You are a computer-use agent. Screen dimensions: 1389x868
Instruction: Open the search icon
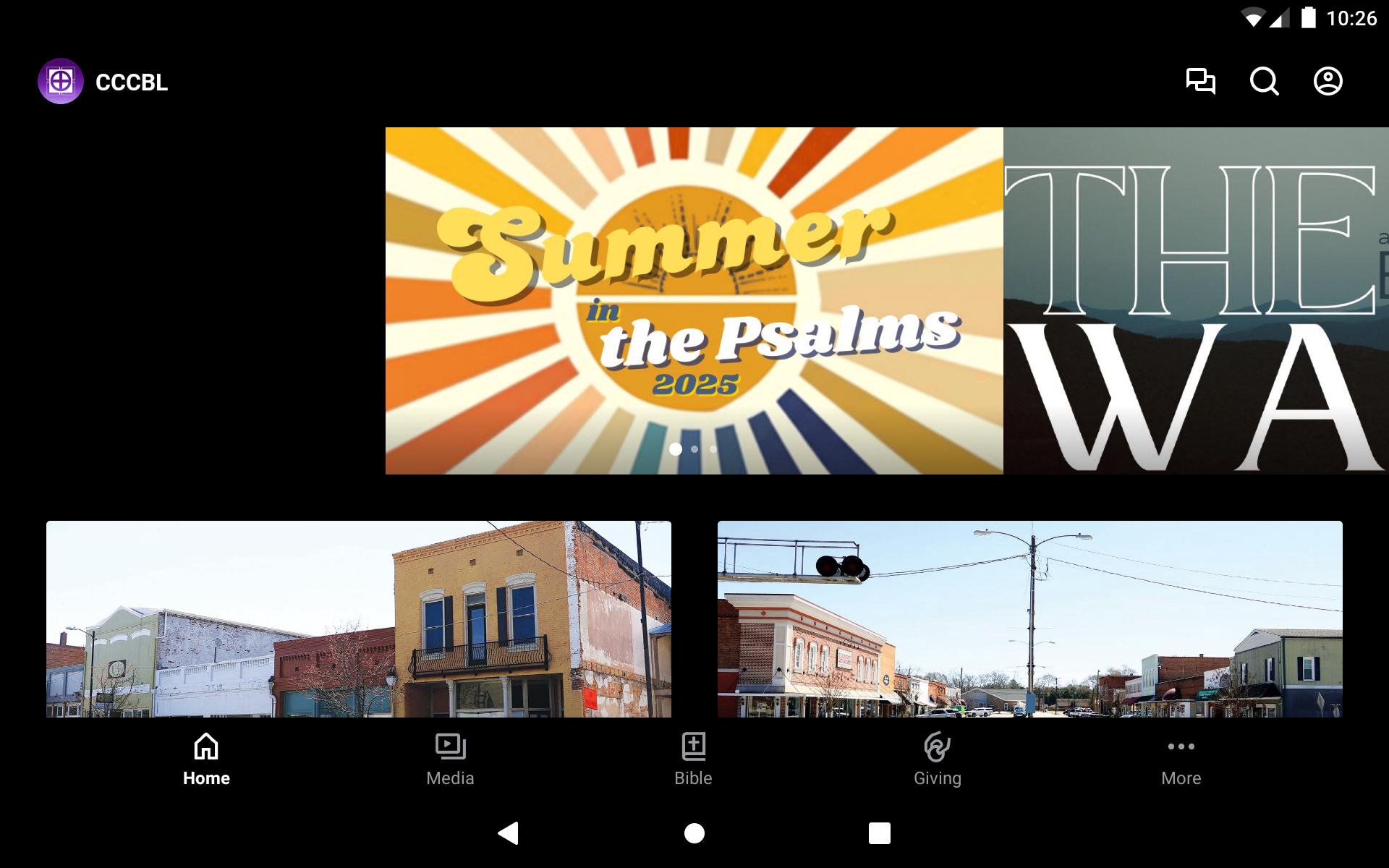click(1264, 81)
